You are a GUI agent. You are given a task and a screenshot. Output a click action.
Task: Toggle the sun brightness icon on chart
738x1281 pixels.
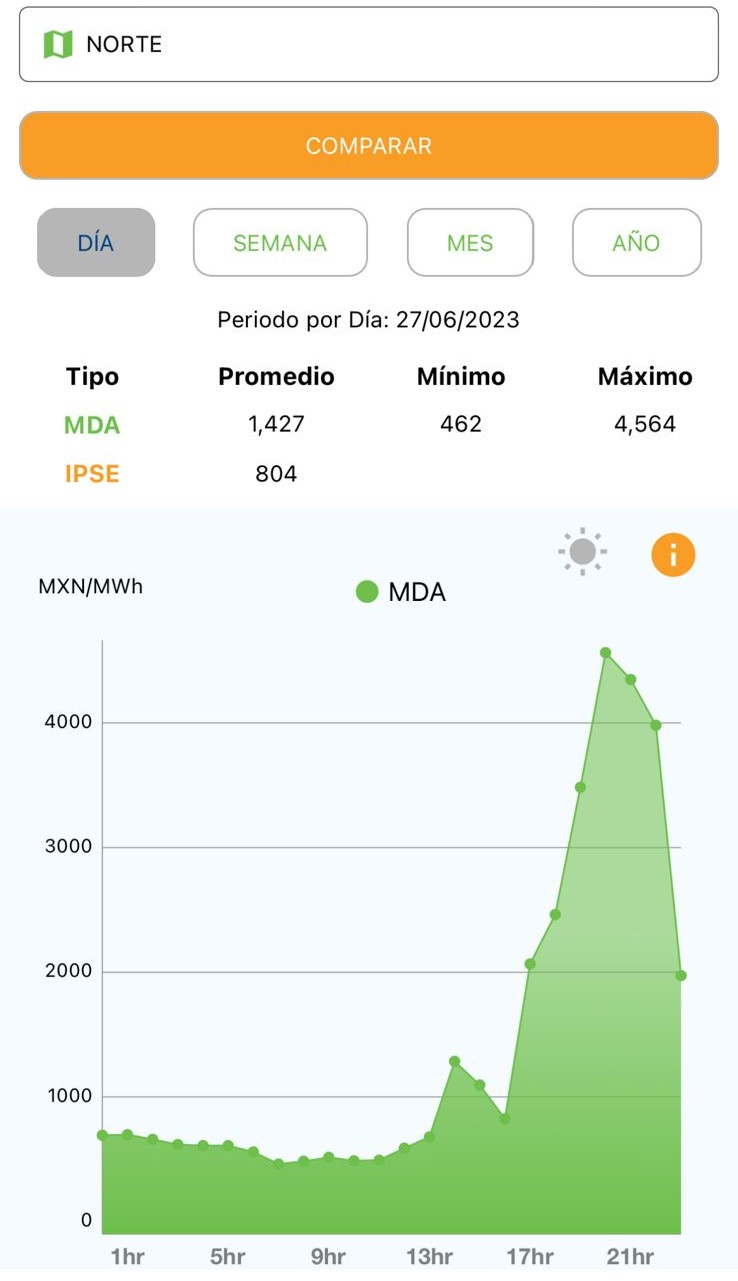coord(583,553)
